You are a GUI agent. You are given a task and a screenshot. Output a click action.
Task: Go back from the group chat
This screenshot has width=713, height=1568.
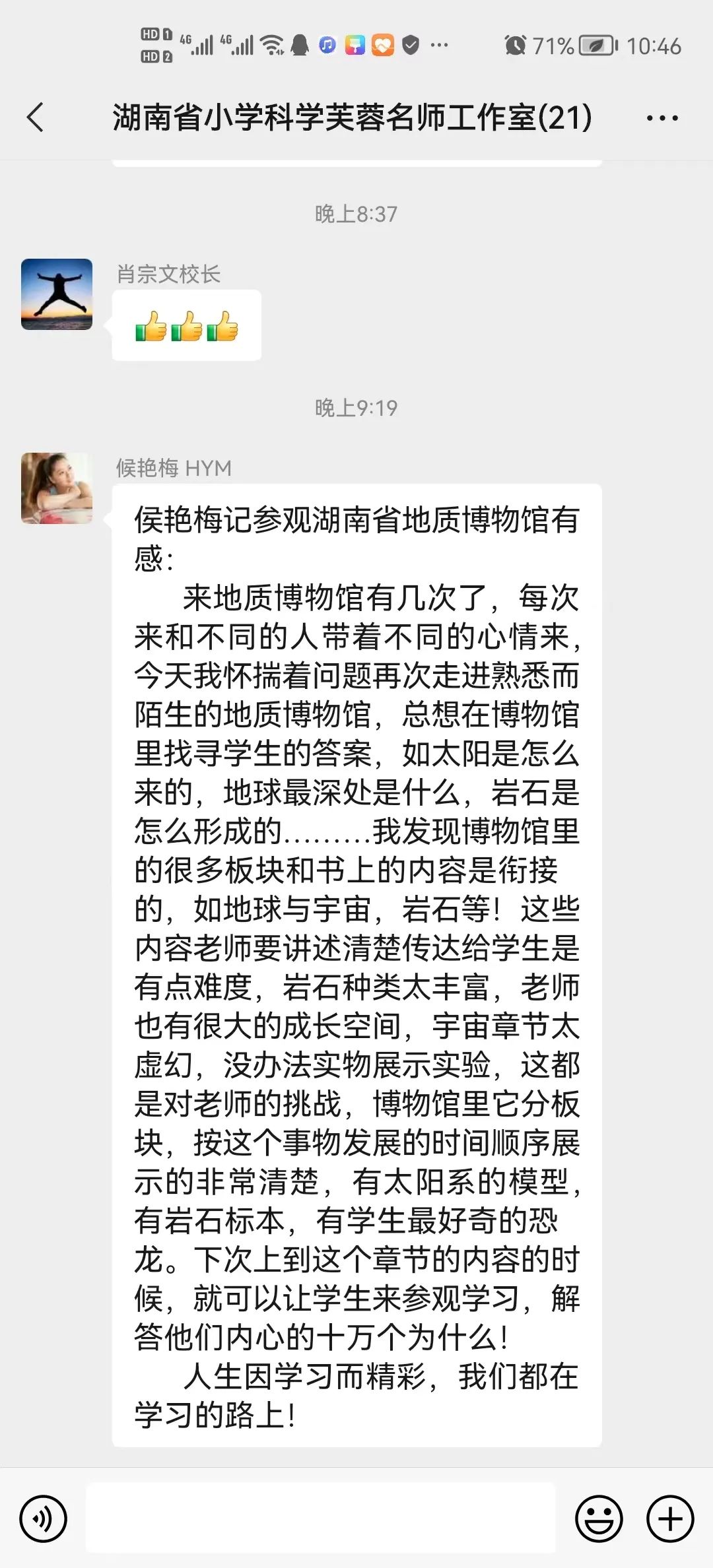[x=36, y=118]
